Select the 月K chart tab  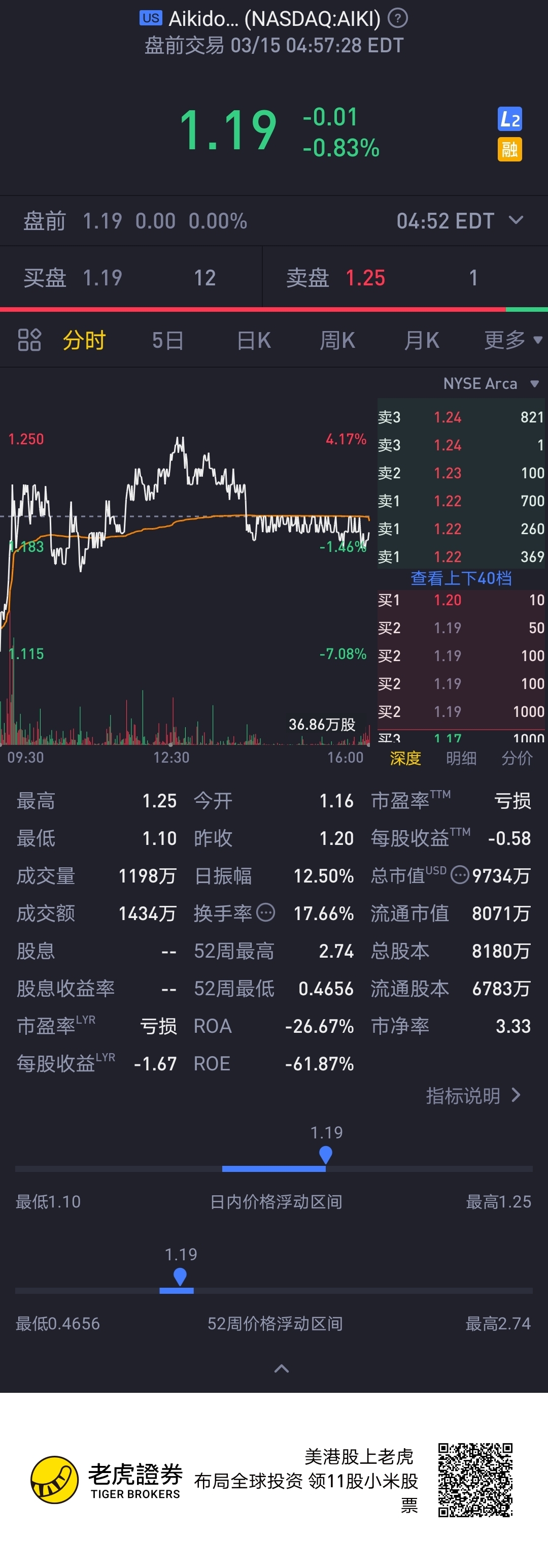pos(422,340)
